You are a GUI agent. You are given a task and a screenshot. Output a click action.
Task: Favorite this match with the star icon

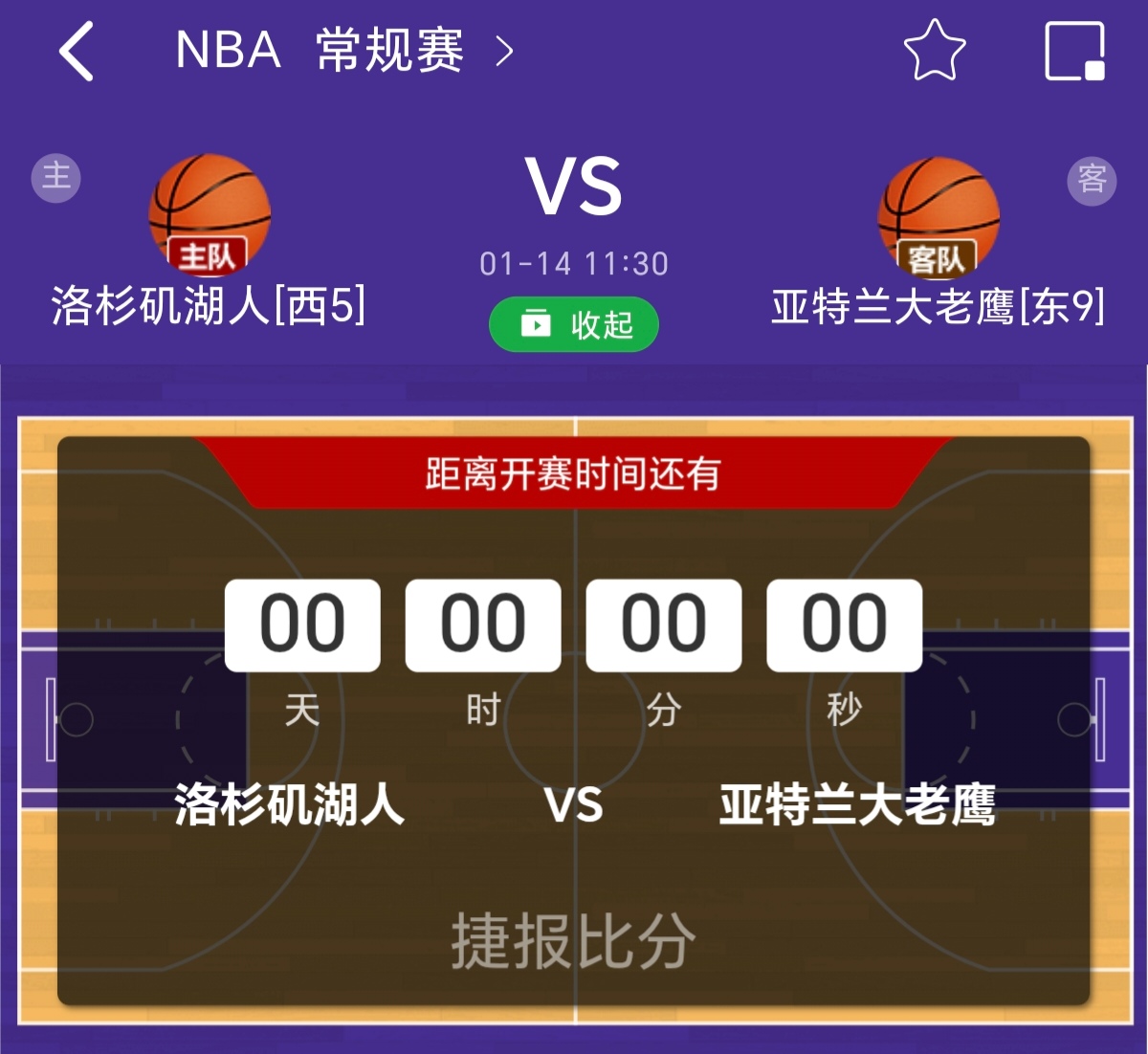click(x=934, y=51)
